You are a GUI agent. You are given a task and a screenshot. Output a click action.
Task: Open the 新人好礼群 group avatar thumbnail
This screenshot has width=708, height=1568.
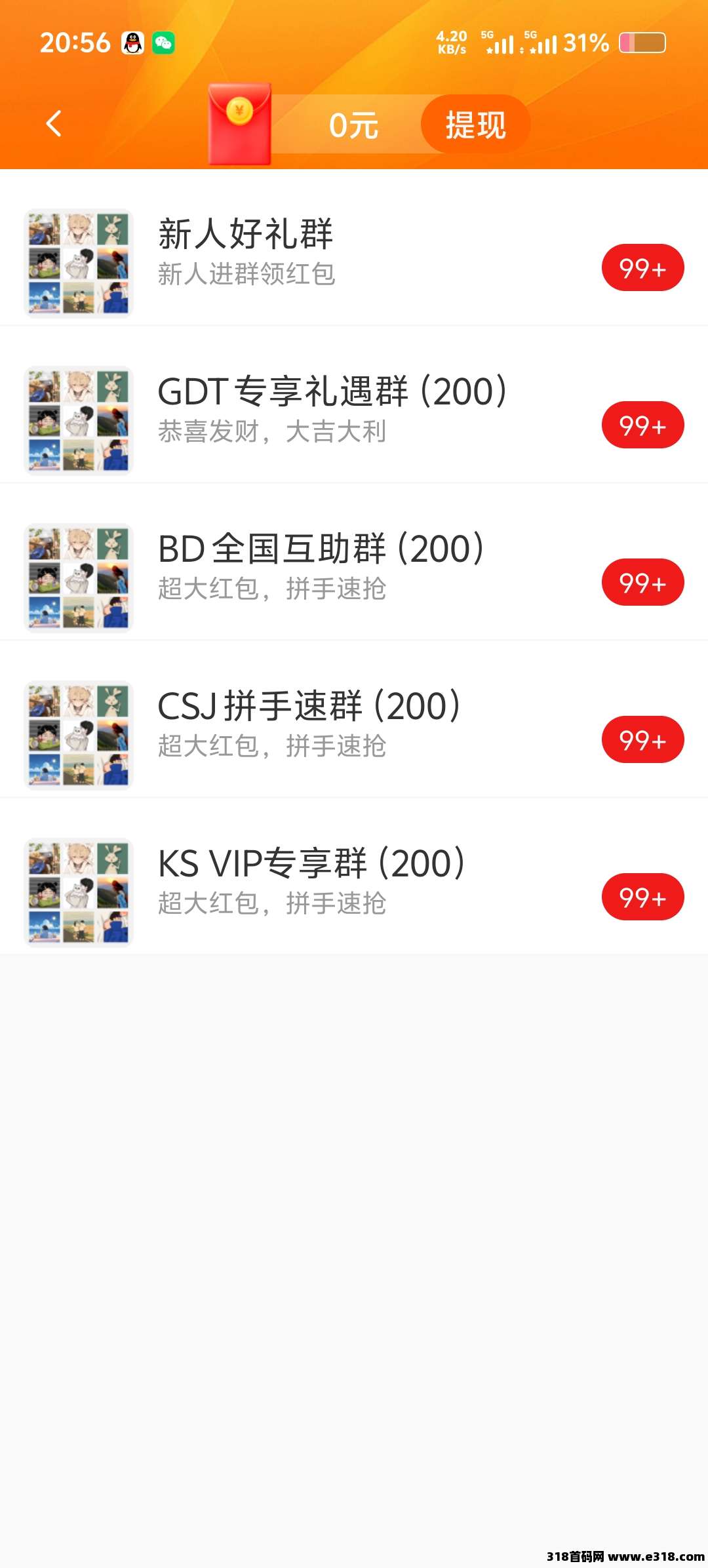point(79,263)
